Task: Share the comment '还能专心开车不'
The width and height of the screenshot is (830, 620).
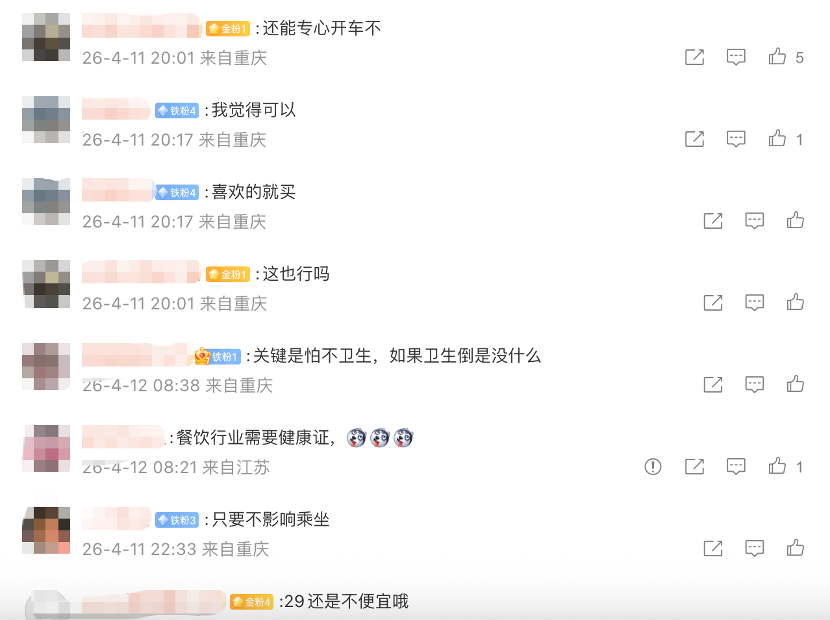Action: point(694,57)
